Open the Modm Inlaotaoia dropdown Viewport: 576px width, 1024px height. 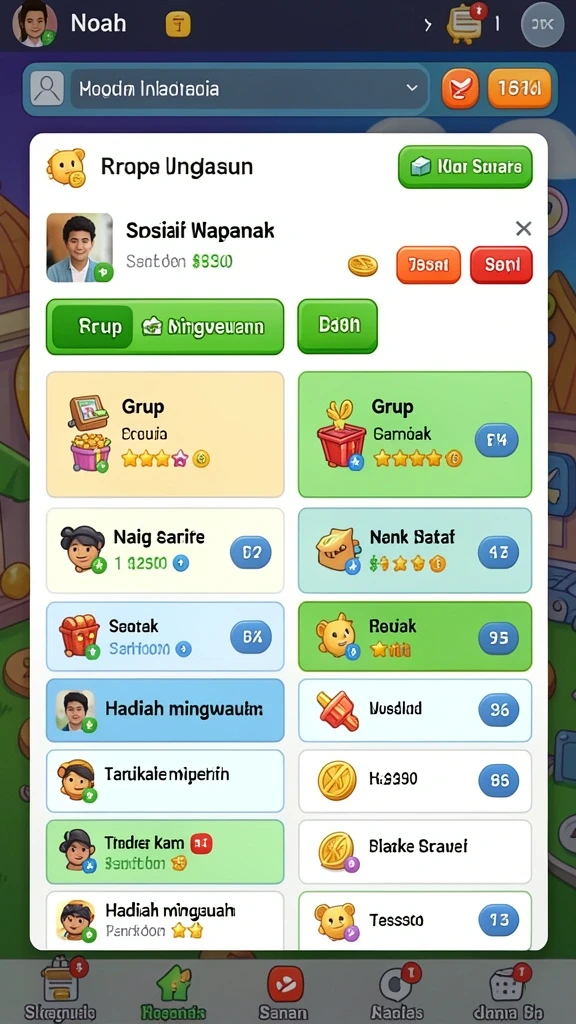(x=248, y=89)
